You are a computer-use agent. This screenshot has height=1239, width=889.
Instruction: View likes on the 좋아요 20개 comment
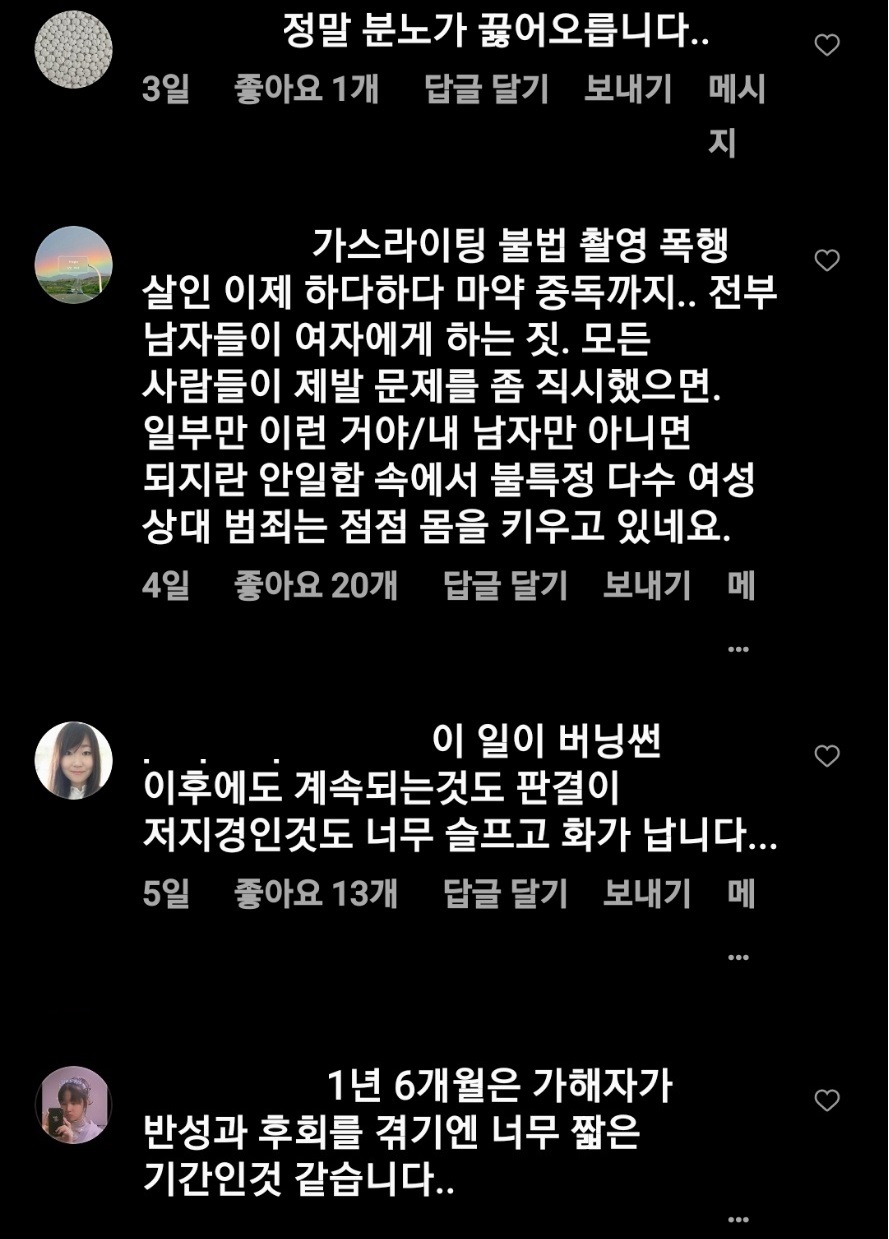pos(315,586)
